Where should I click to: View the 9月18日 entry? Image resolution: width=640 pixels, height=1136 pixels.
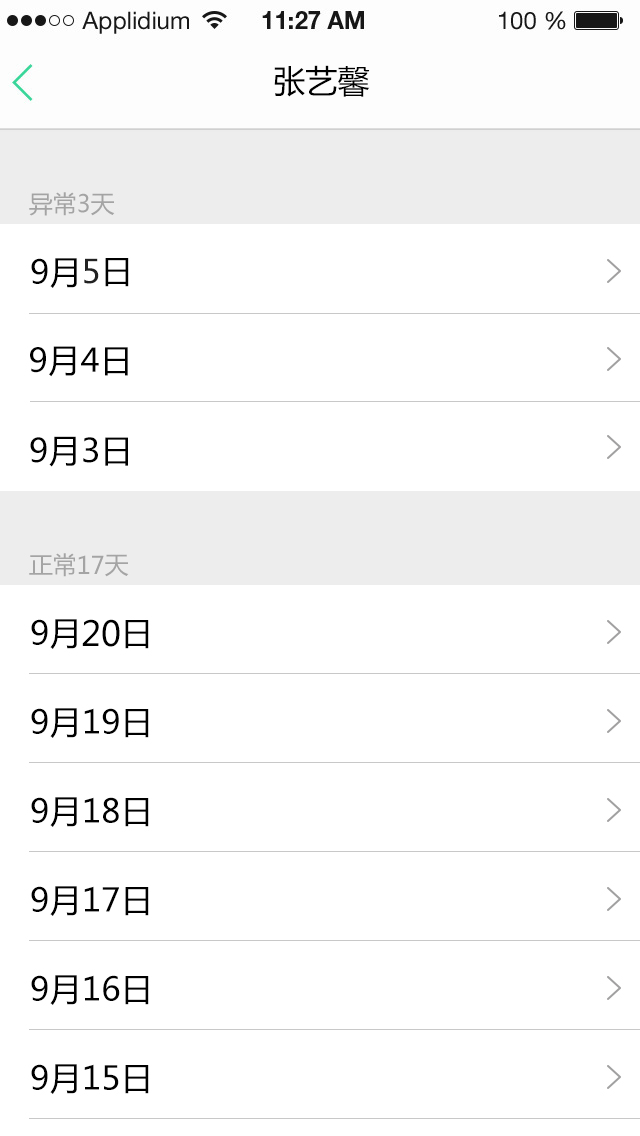coord(320,807)
